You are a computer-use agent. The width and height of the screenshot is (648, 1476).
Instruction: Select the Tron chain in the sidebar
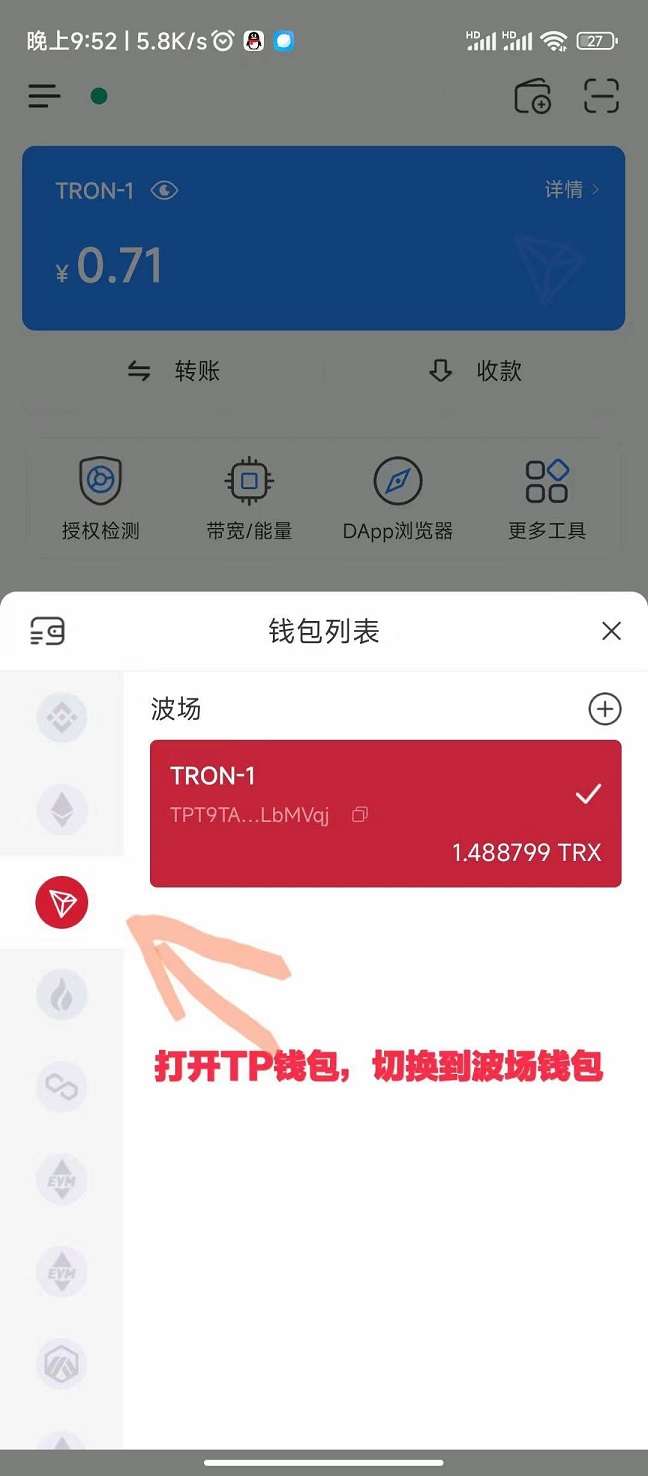tap(62, 903)
